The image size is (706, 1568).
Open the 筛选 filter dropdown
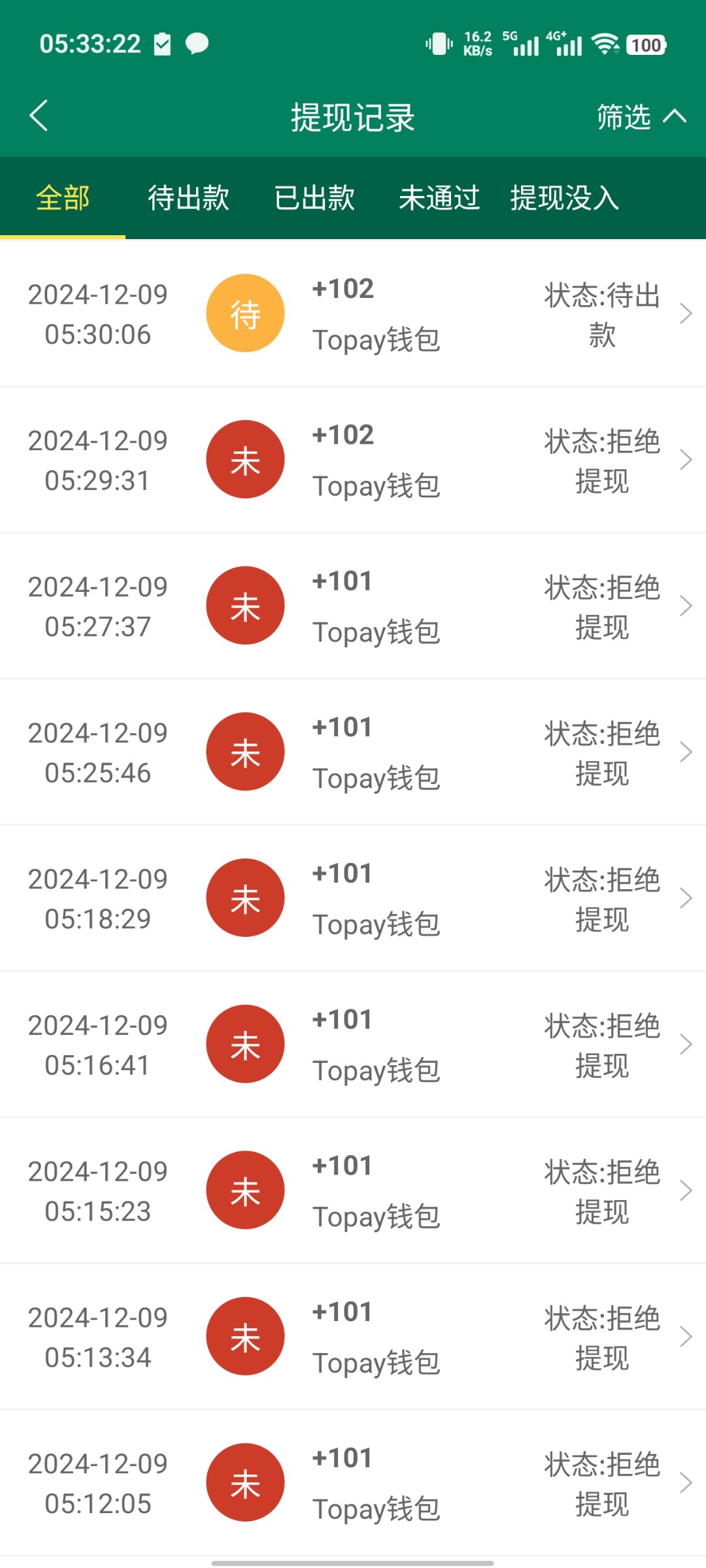tap(639, 118)
